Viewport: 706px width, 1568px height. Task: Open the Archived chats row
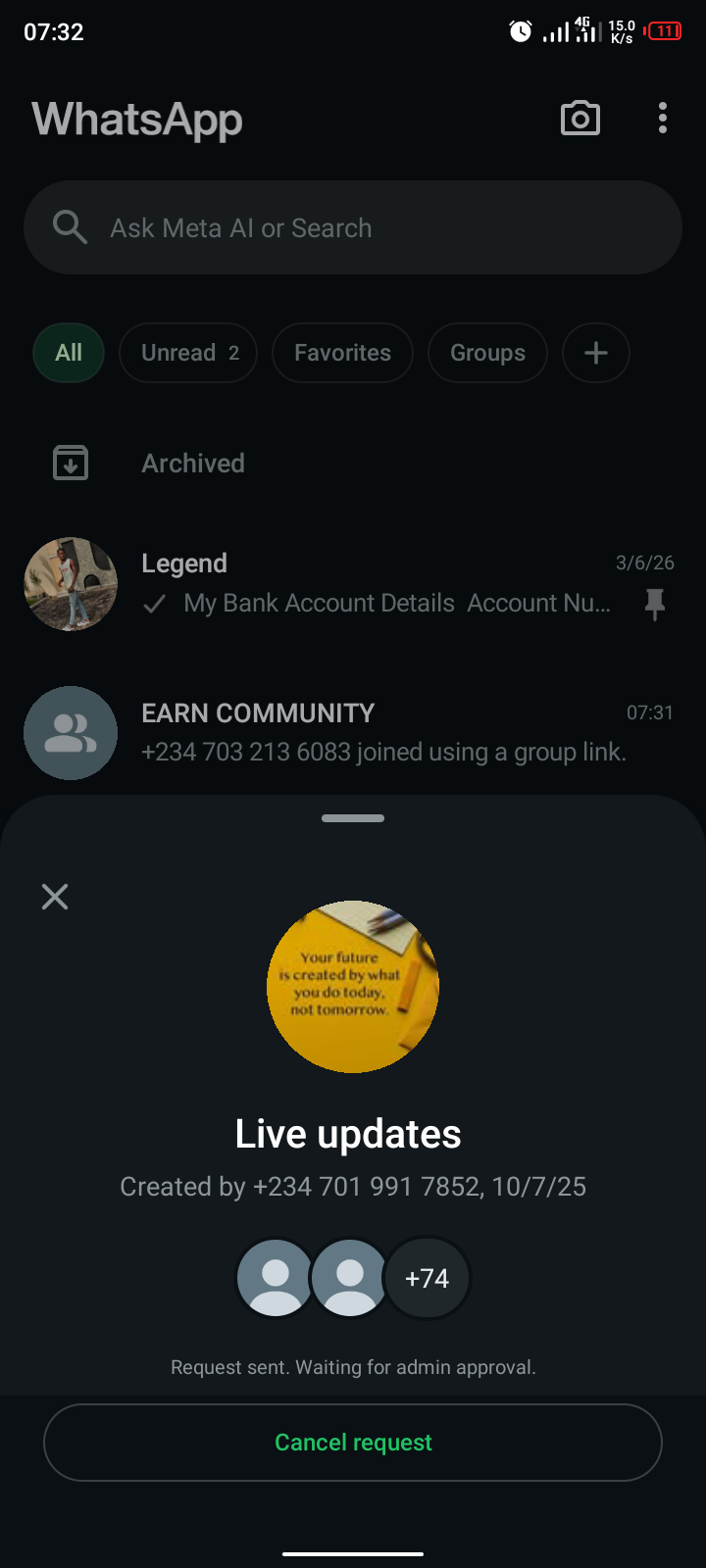193,464
